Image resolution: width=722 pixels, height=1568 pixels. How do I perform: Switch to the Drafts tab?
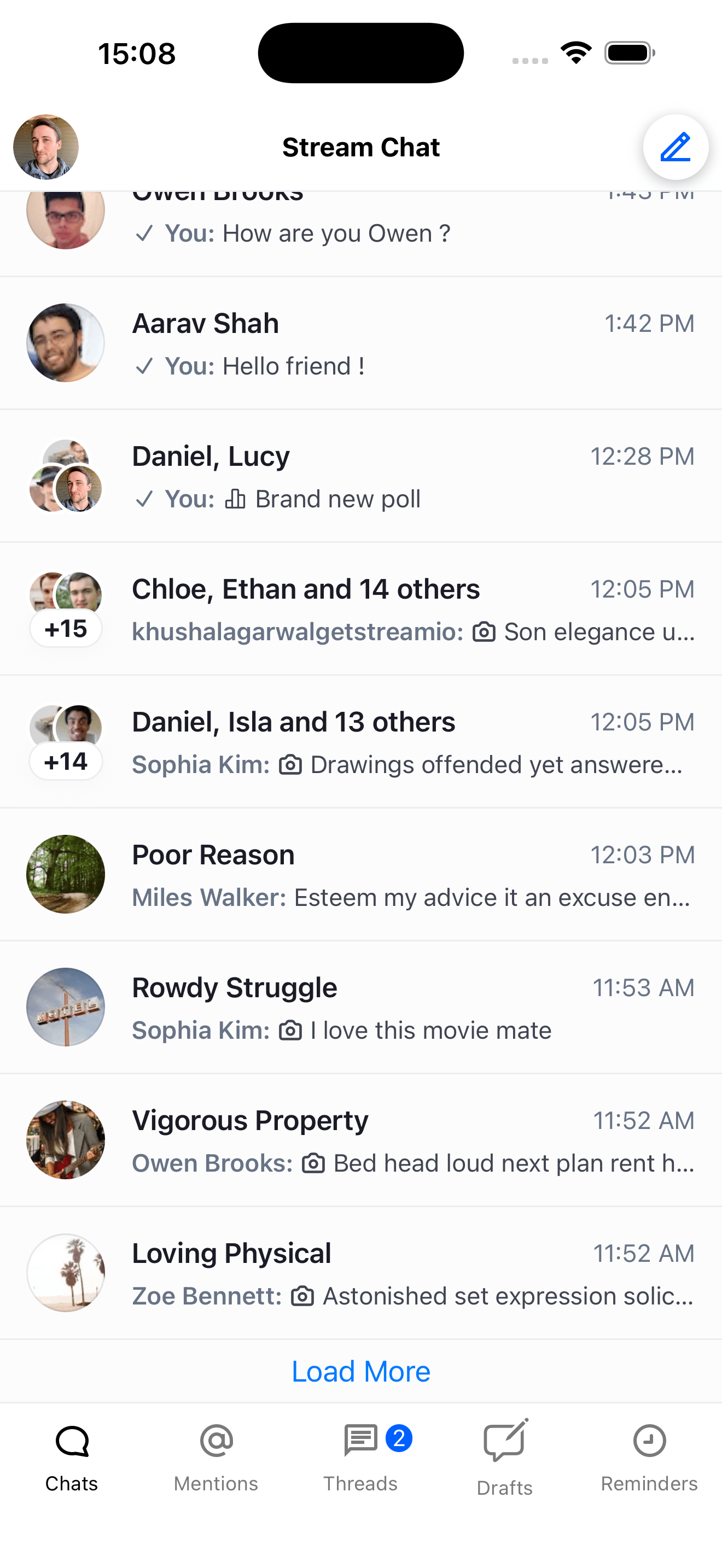(505, 1458)
